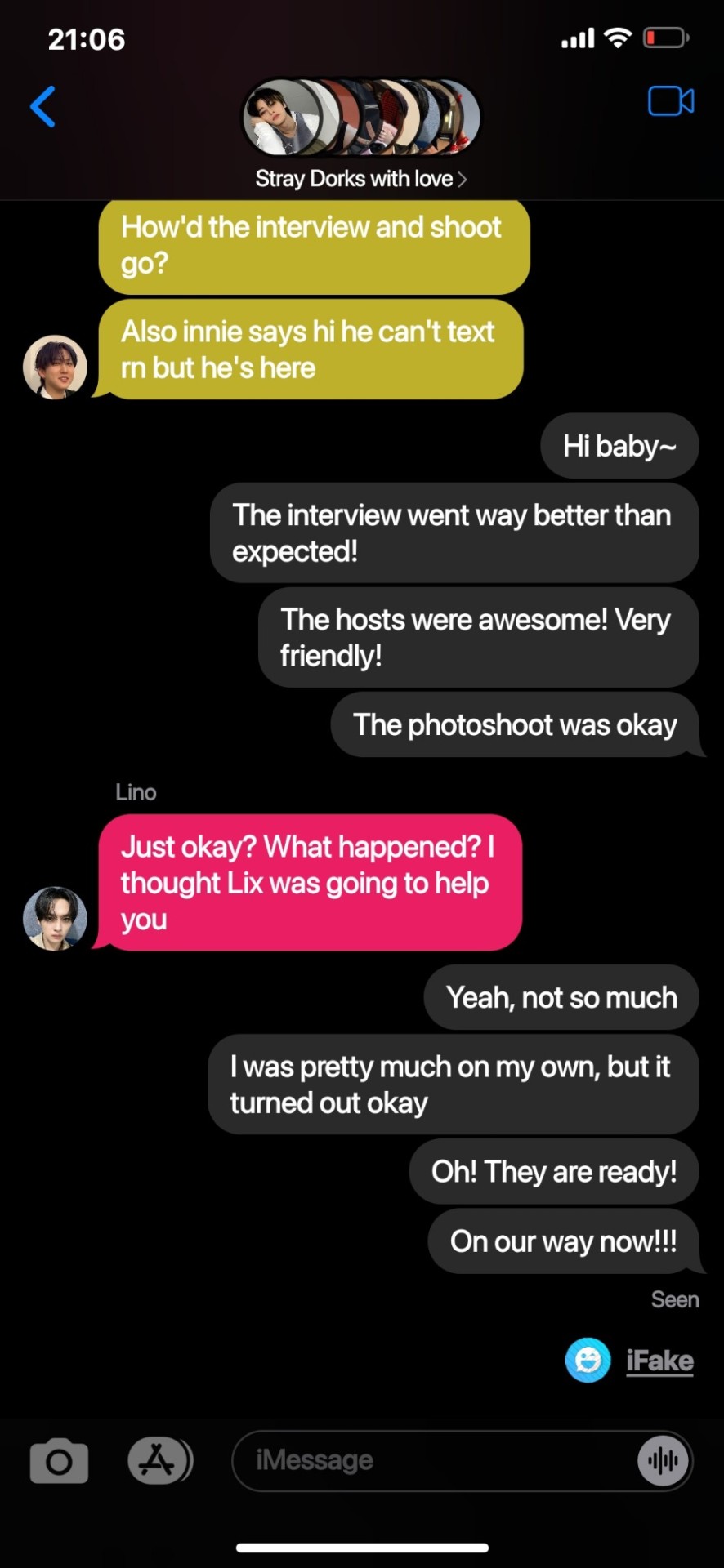Screen dimensions: 724x1568
Task: Open the App Store apps drawer
Action: click(x=159, y=1461)
